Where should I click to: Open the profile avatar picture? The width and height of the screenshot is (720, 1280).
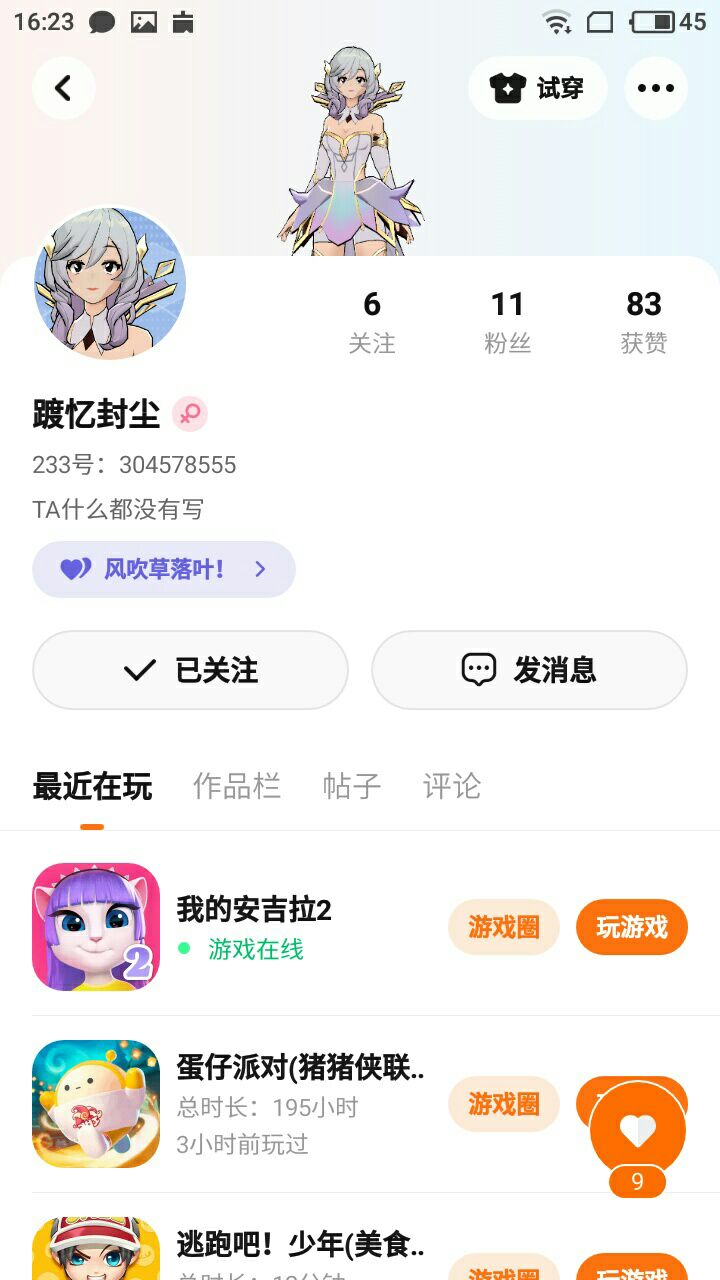110,283
